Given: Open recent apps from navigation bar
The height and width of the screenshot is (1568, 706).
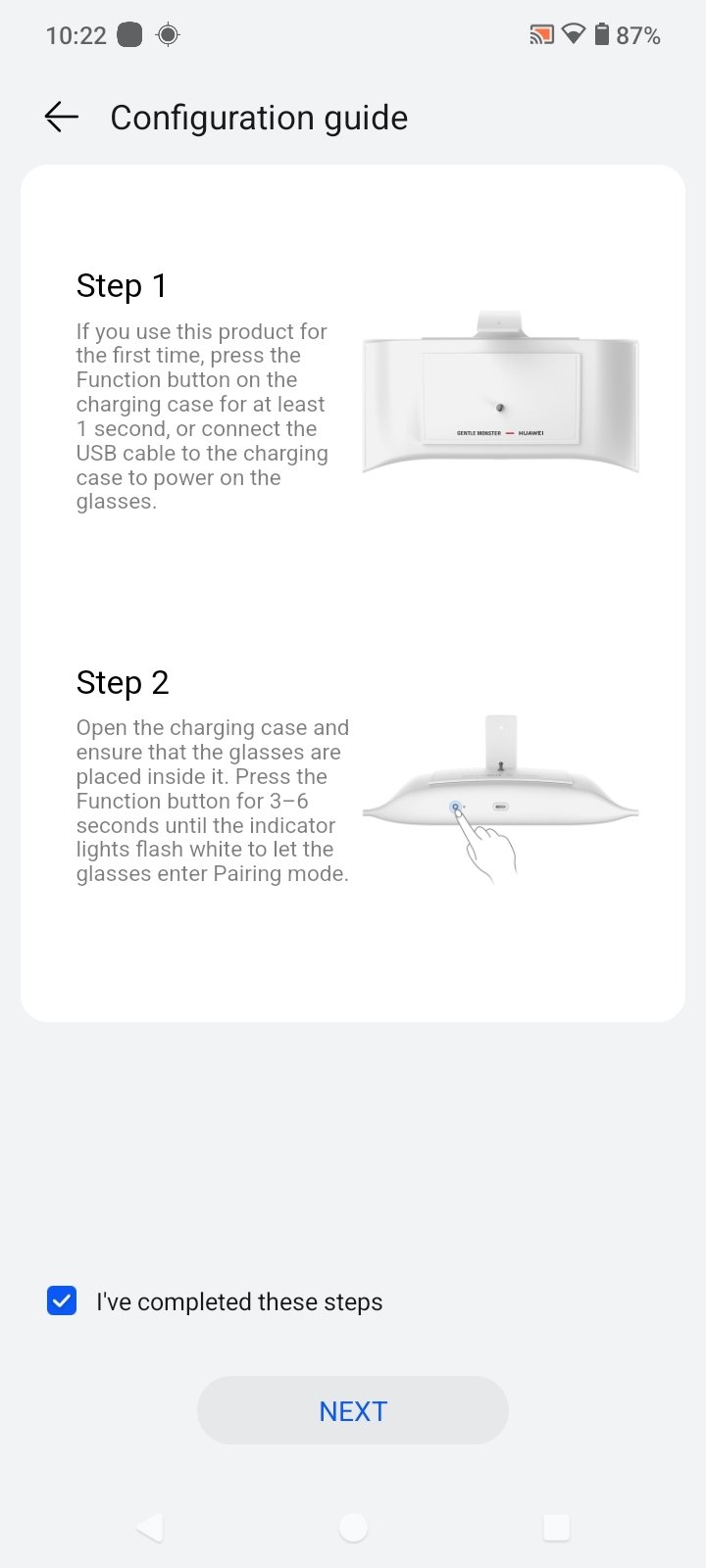Looking at the screenshot, I should (x=556, y=1527).
